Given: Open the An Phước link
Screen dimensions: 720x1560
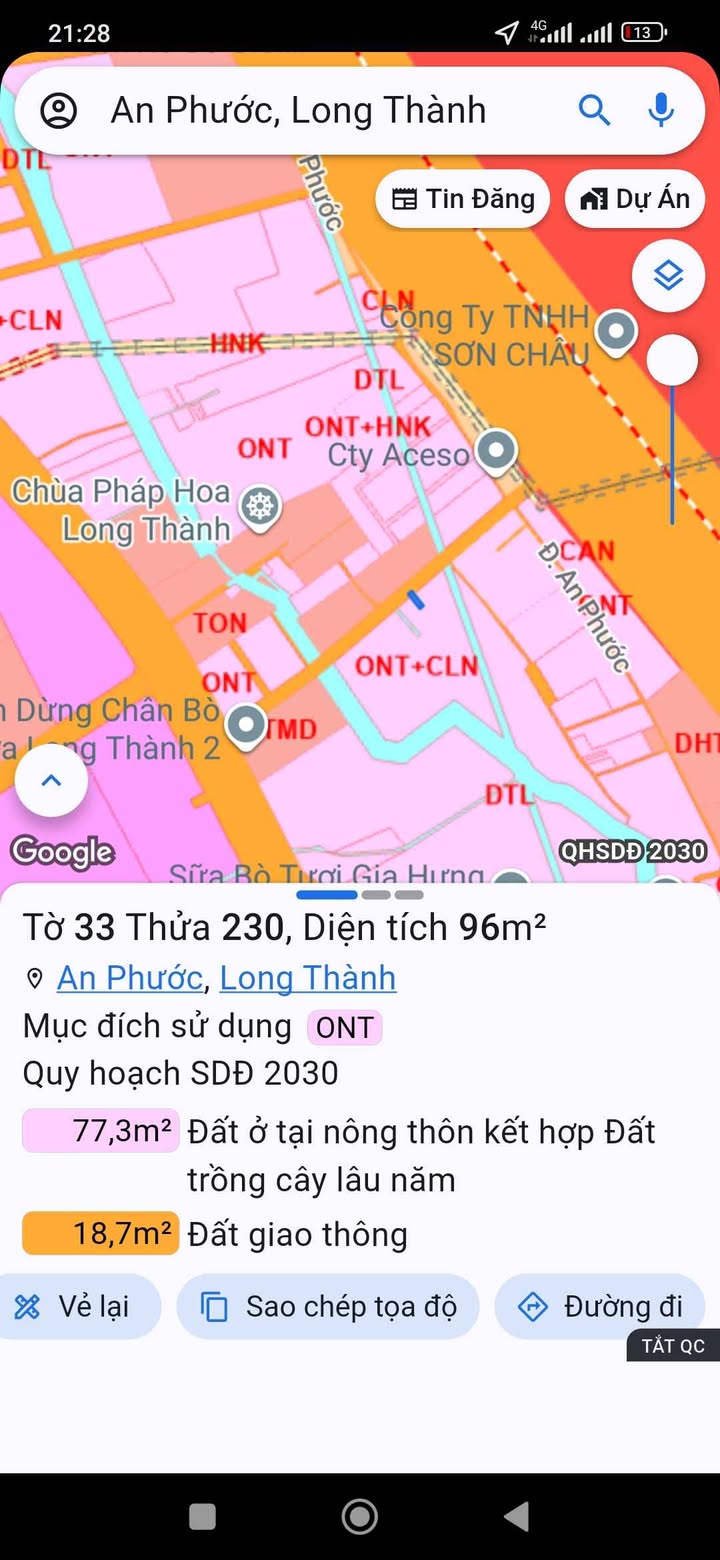Looking at the screenshot, I should pyautogui.click(x=130, y=978).
